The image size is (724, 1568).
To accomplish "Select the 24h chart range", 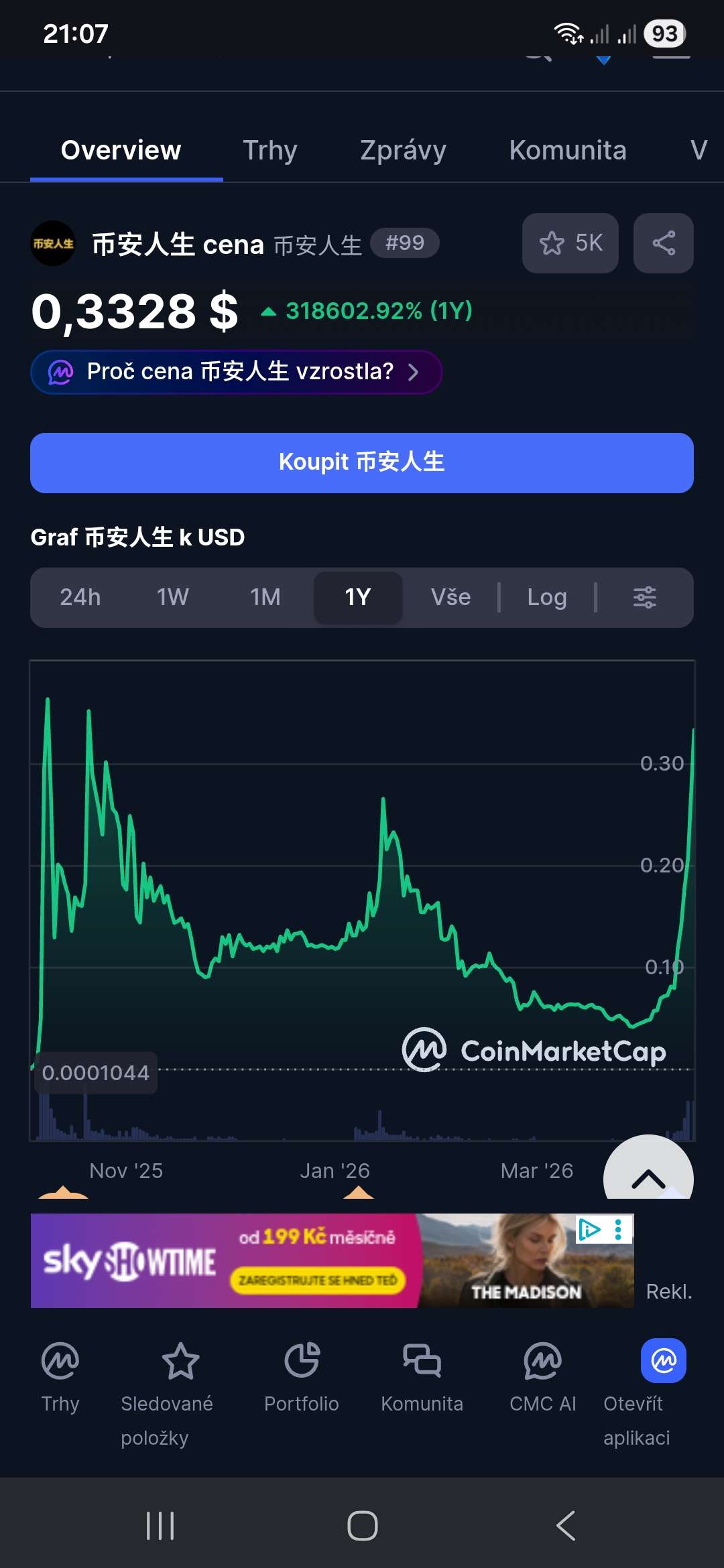I will coord(80,597).
